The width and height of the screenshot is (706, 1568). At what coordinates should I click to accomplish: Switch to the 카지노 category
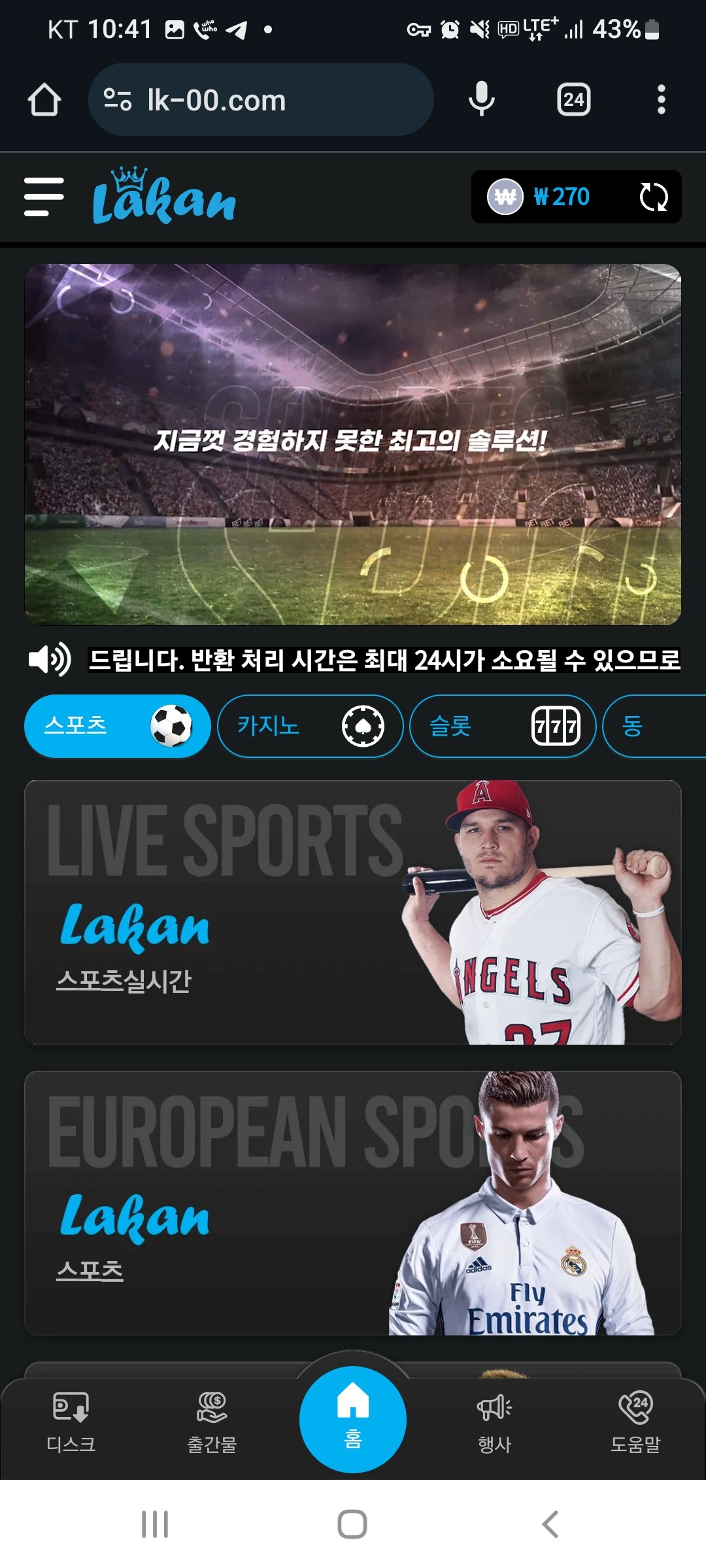pyautogui.click(x=310, y=726)
